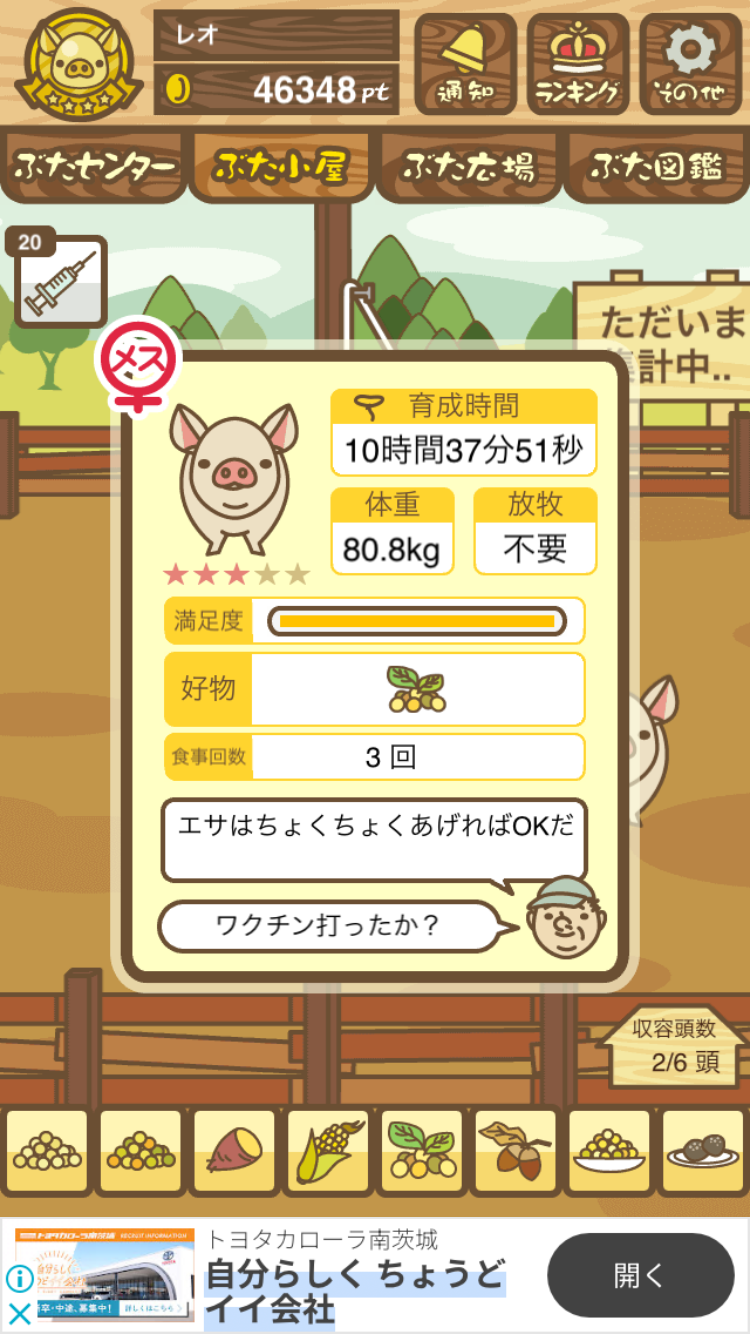Feed the dark truffle balls on plate
Image resolution: width=750 pixels, height=1334 pixels.
(702, 1152)
